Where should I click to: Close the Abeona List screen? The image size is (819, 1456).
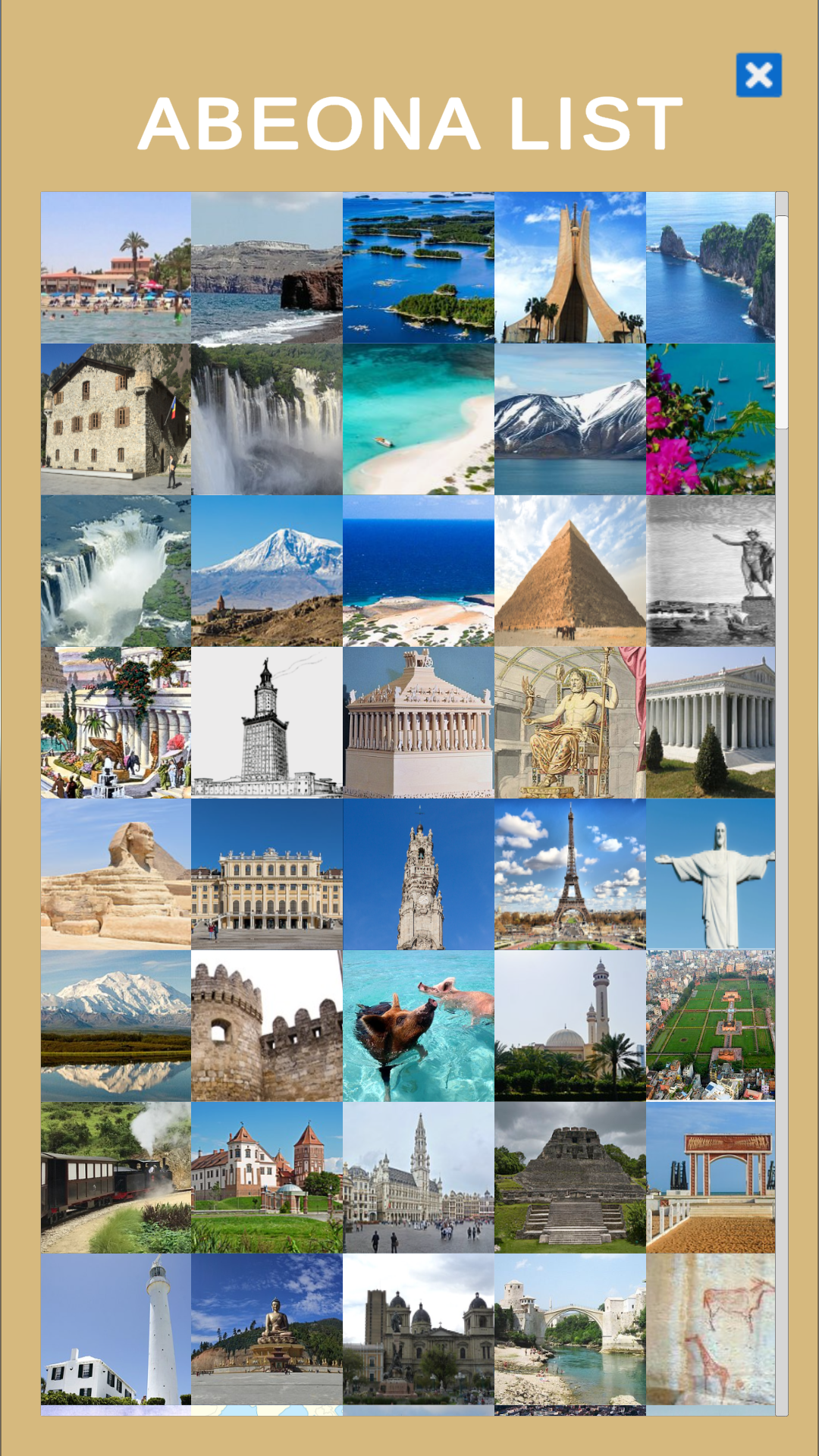coord(758,75)
